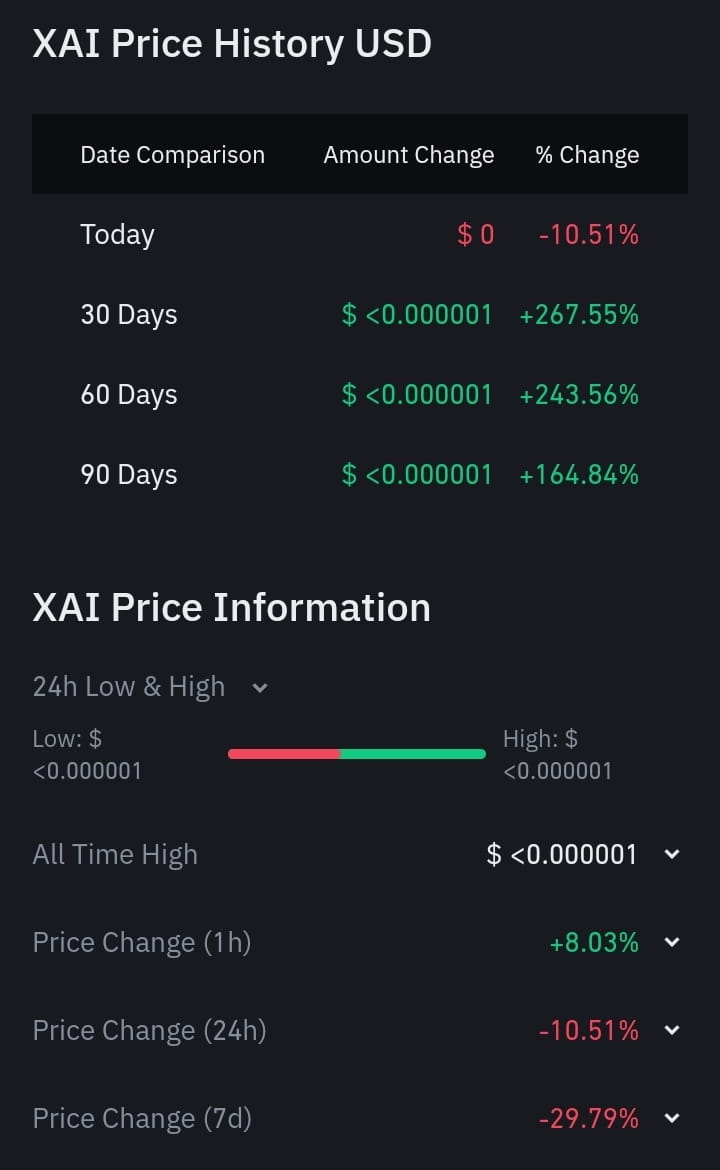Click the Today -10.51% percentage value
Viewport: 720px width, 1170px height.
(588, 234)
